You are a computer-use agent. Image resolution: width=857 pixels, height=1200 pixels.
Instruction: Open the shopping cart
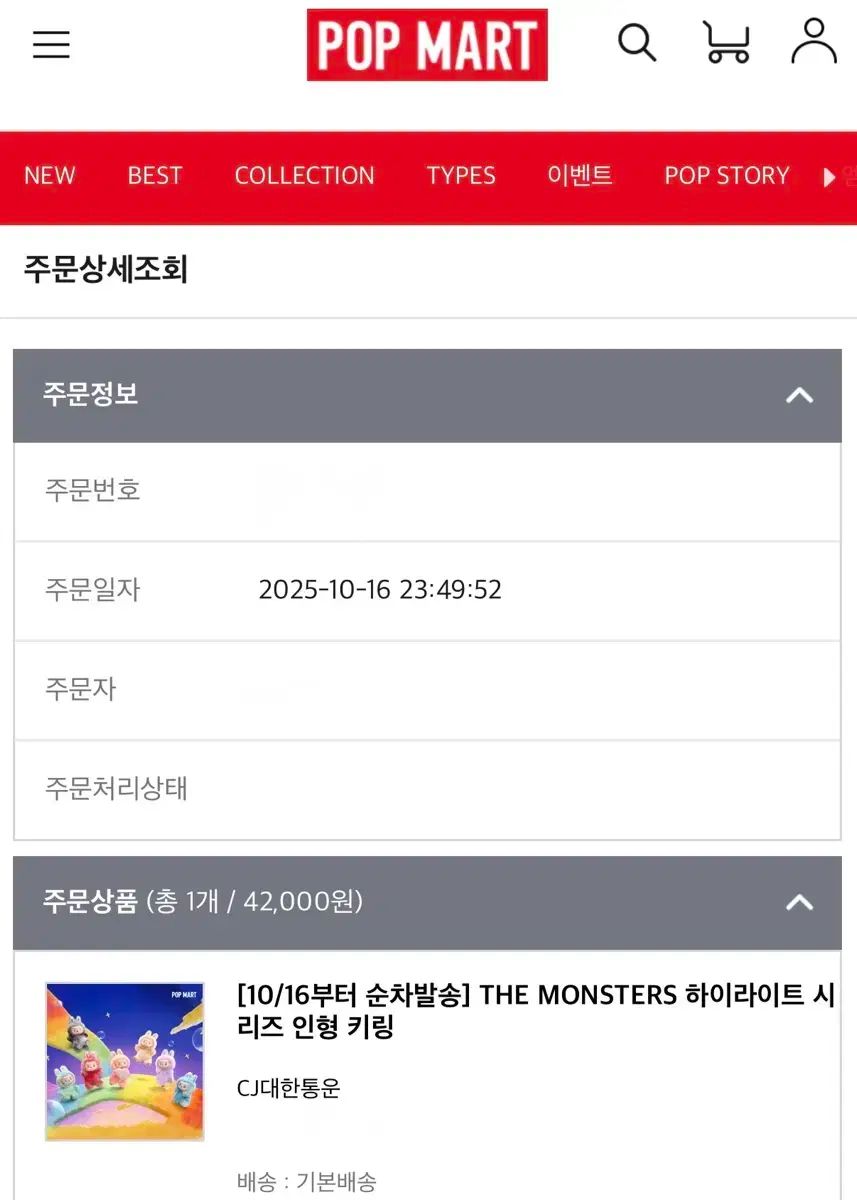726,43
